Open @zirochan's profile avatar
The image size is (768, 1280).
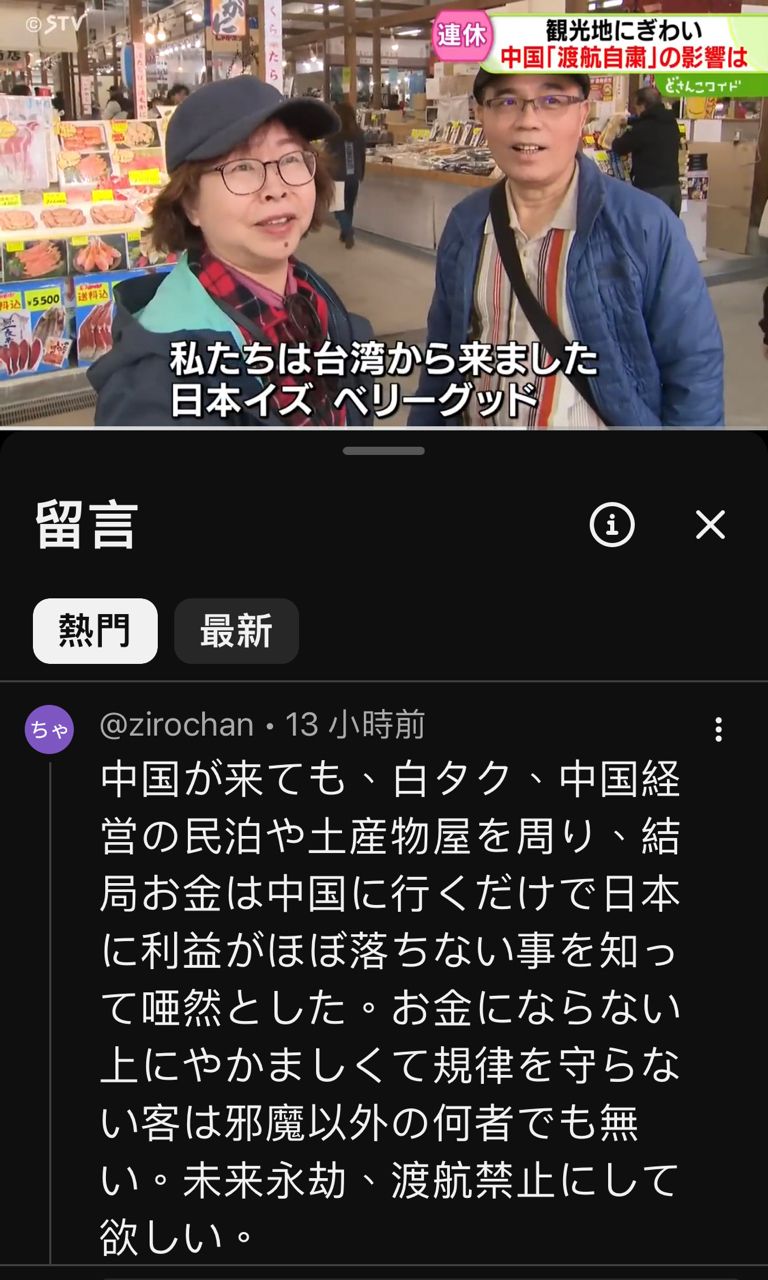point(49,729)
